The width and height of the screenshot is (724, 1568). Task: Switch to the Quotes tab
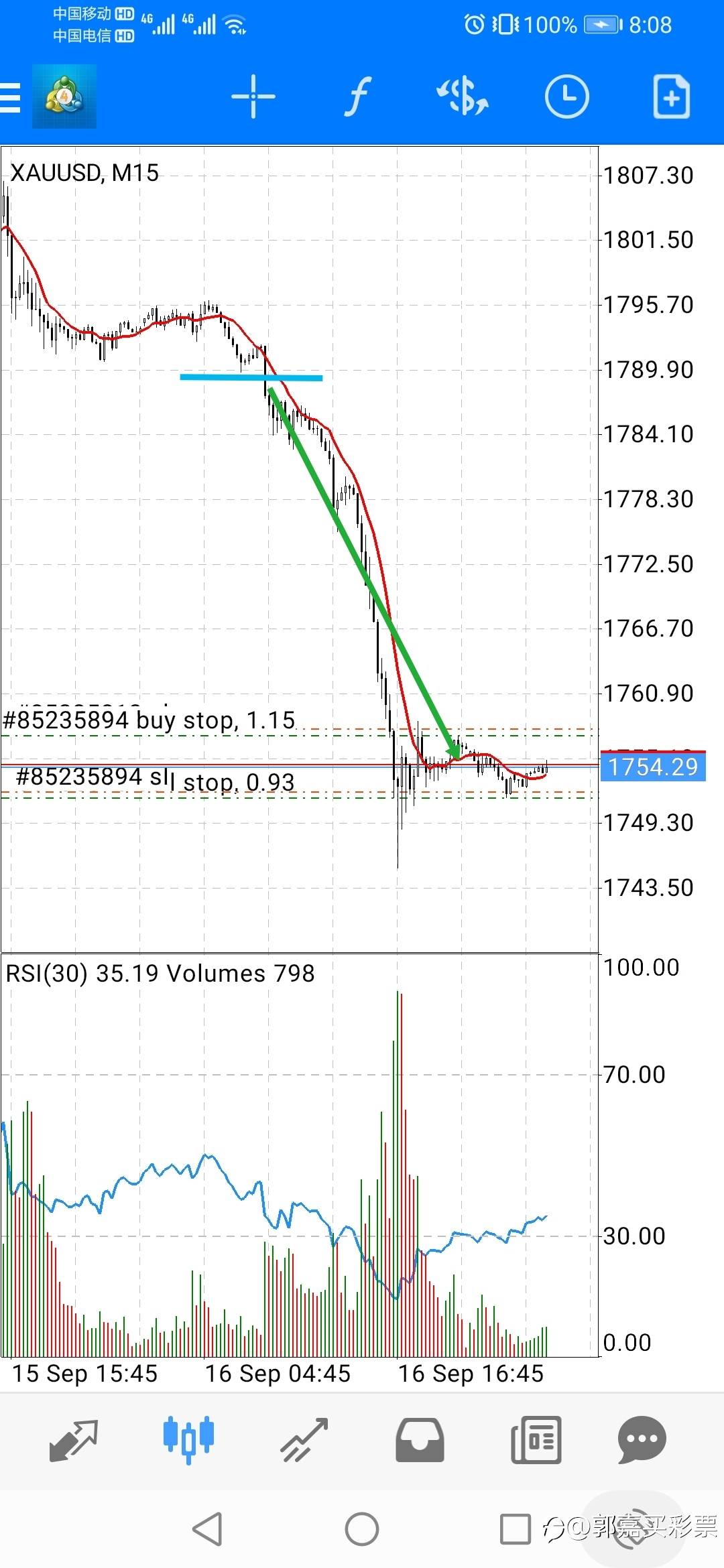(74, 1439)
